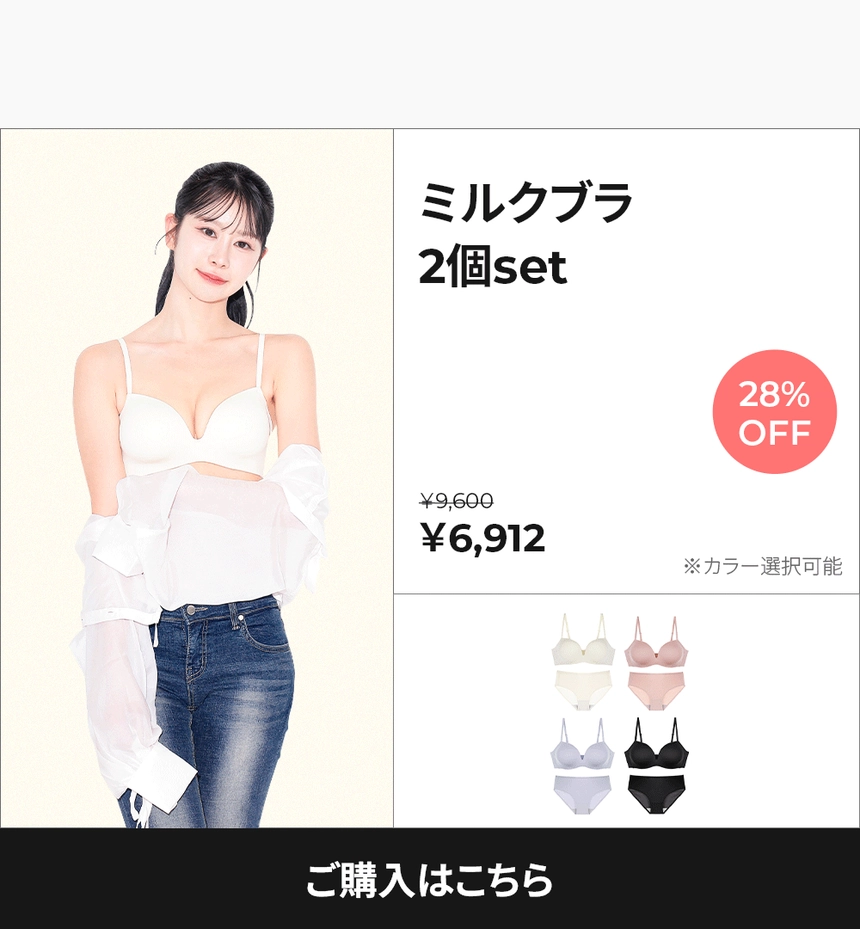Open the color variants panel
860x929 pixels.
[627, 710]
